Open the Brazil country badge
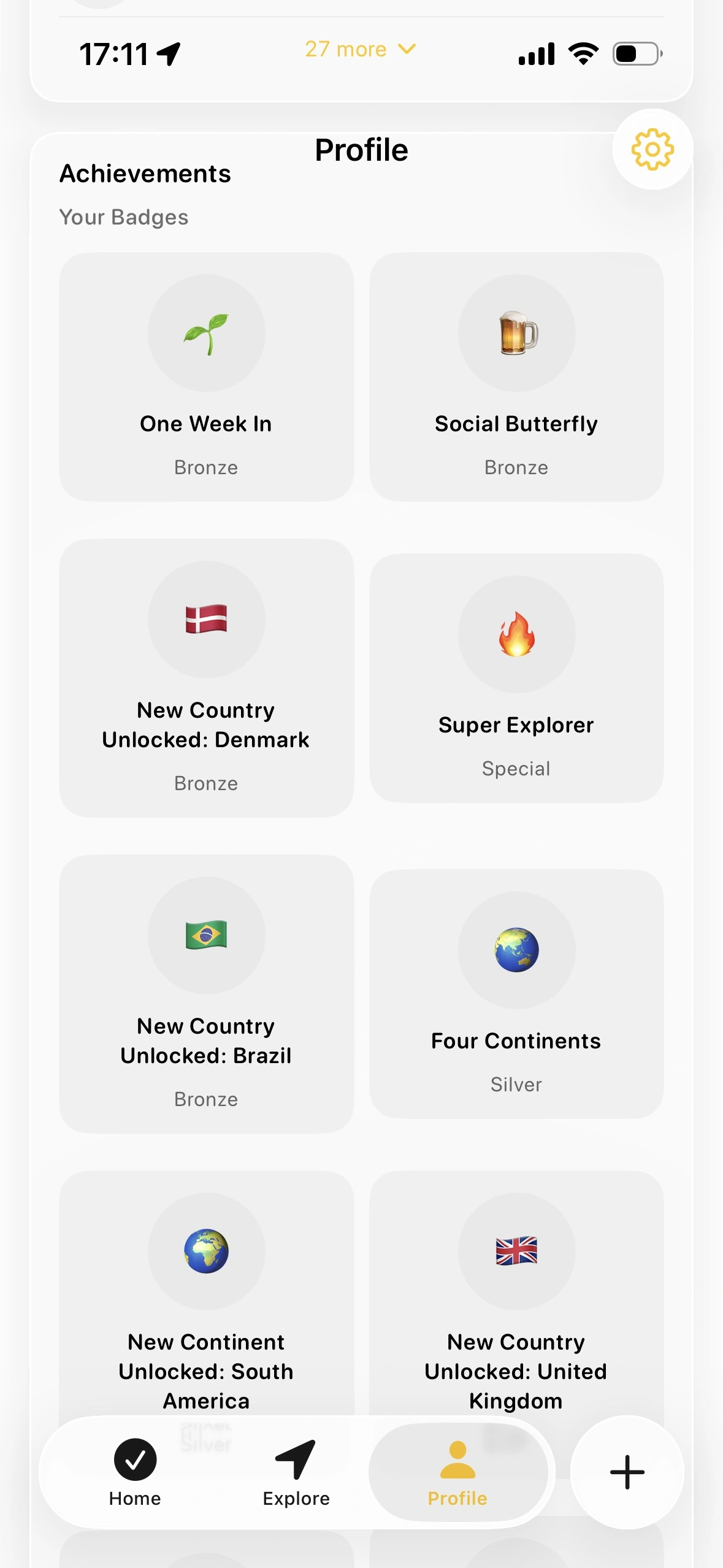 tap(207, 993)
